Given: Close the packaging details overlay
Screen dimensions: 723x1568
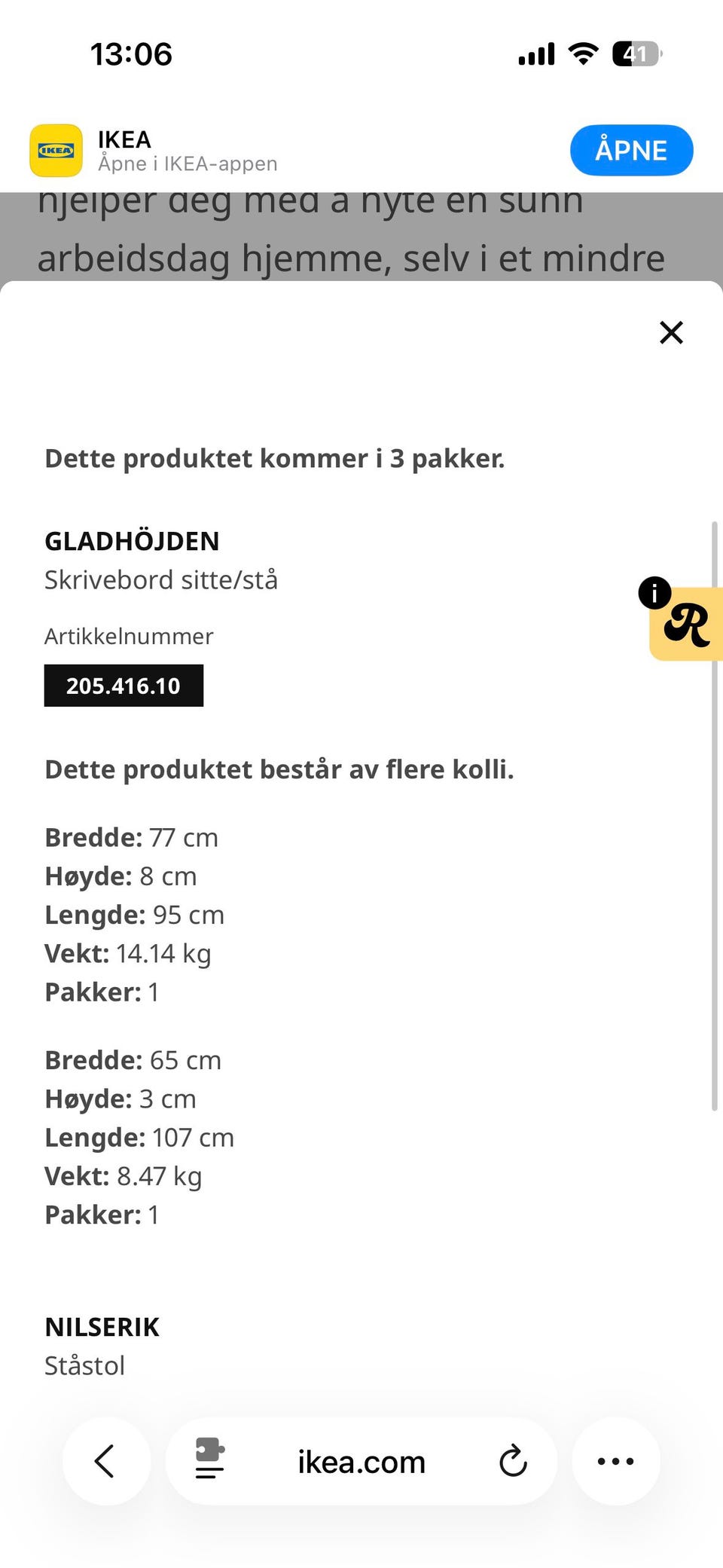Looking at the screenshot, I should tap(670, 332).
